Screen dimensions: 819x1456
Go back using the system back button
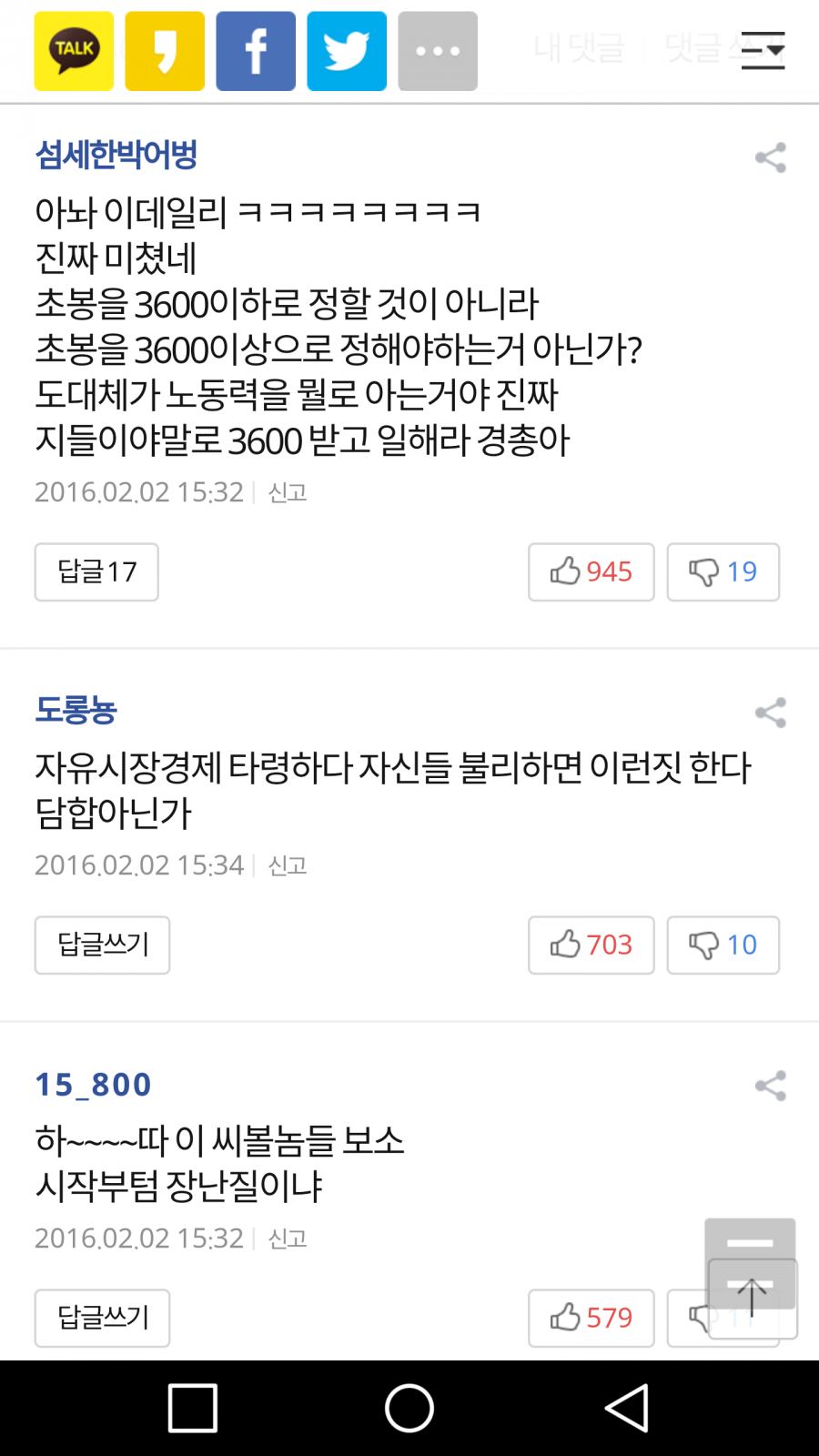[627, 1409]
